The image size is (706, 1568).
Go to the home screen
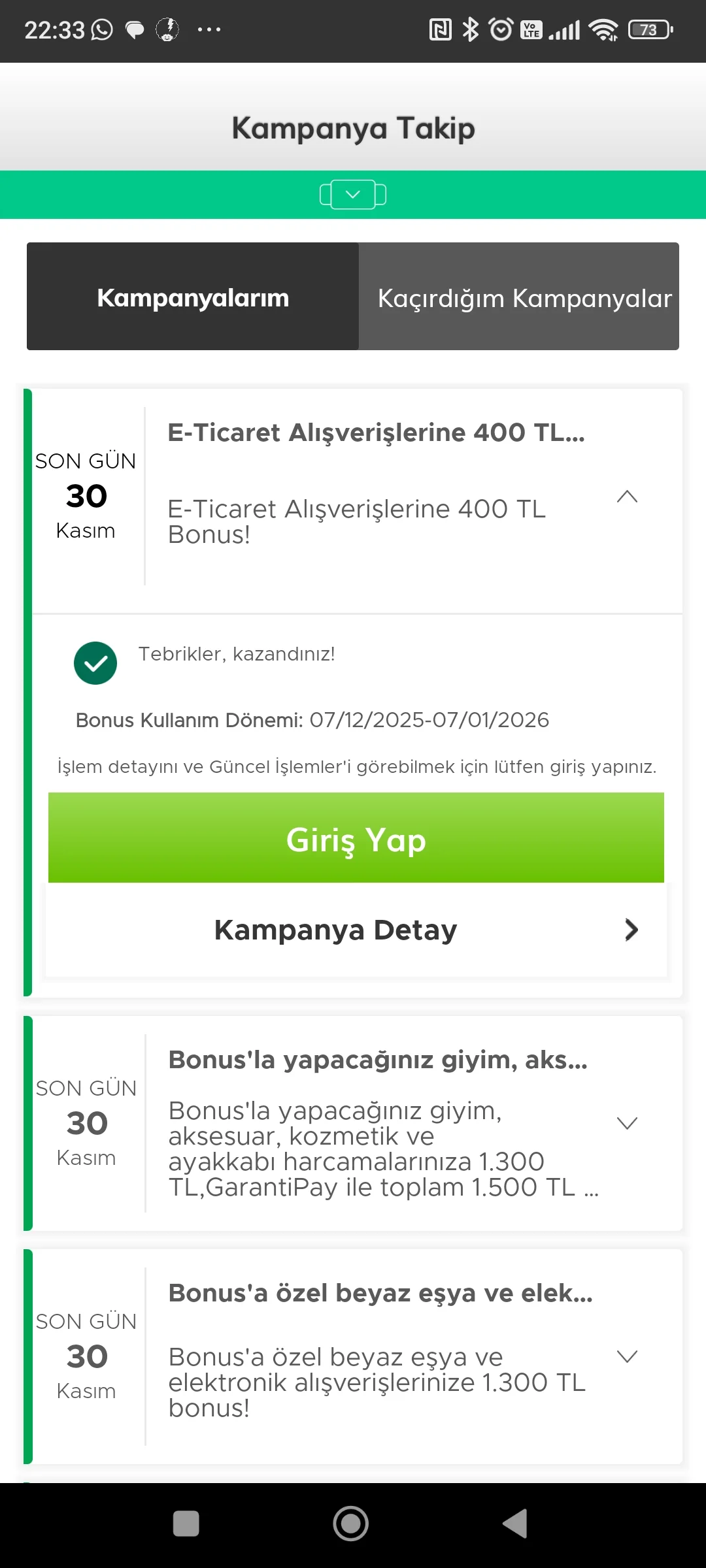pos(351,1524)
